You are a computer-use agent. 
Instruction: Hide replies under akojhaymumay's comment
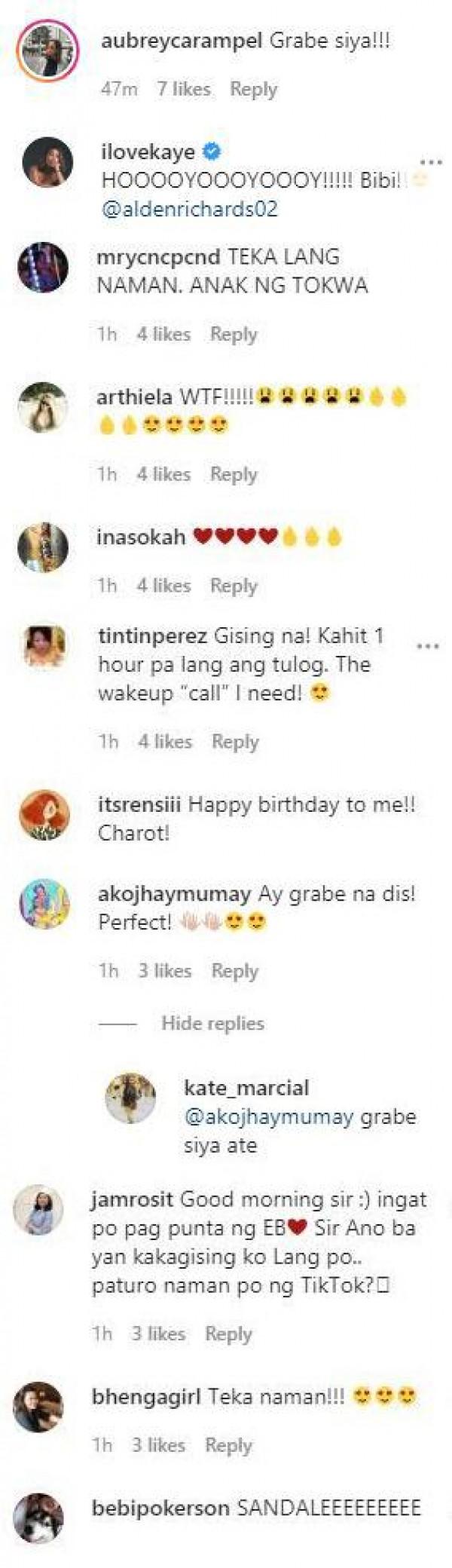pos(212,1023)
